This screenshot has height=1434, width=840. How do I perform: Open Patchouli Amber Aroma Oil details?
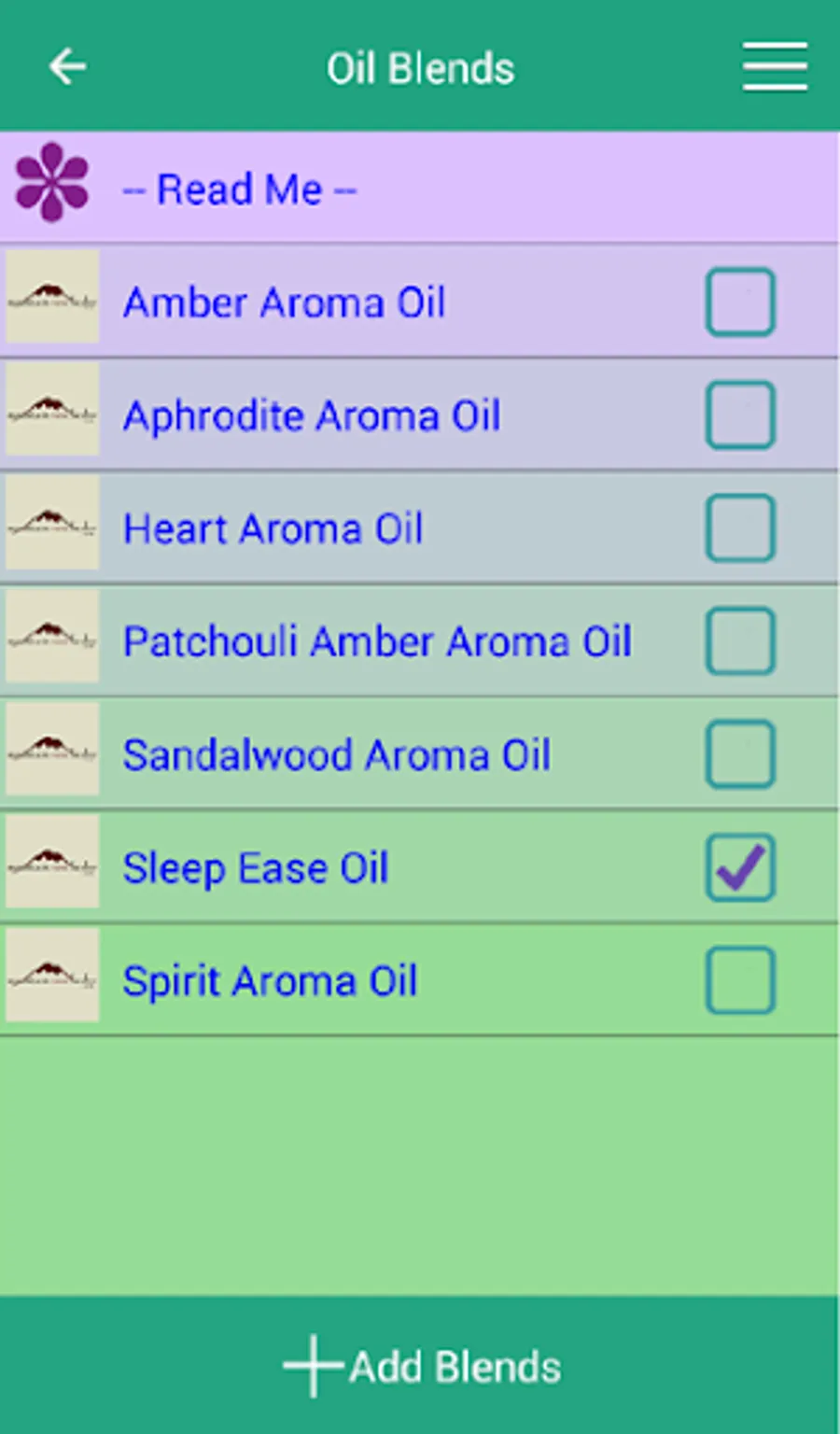click(x=377, y=641)
